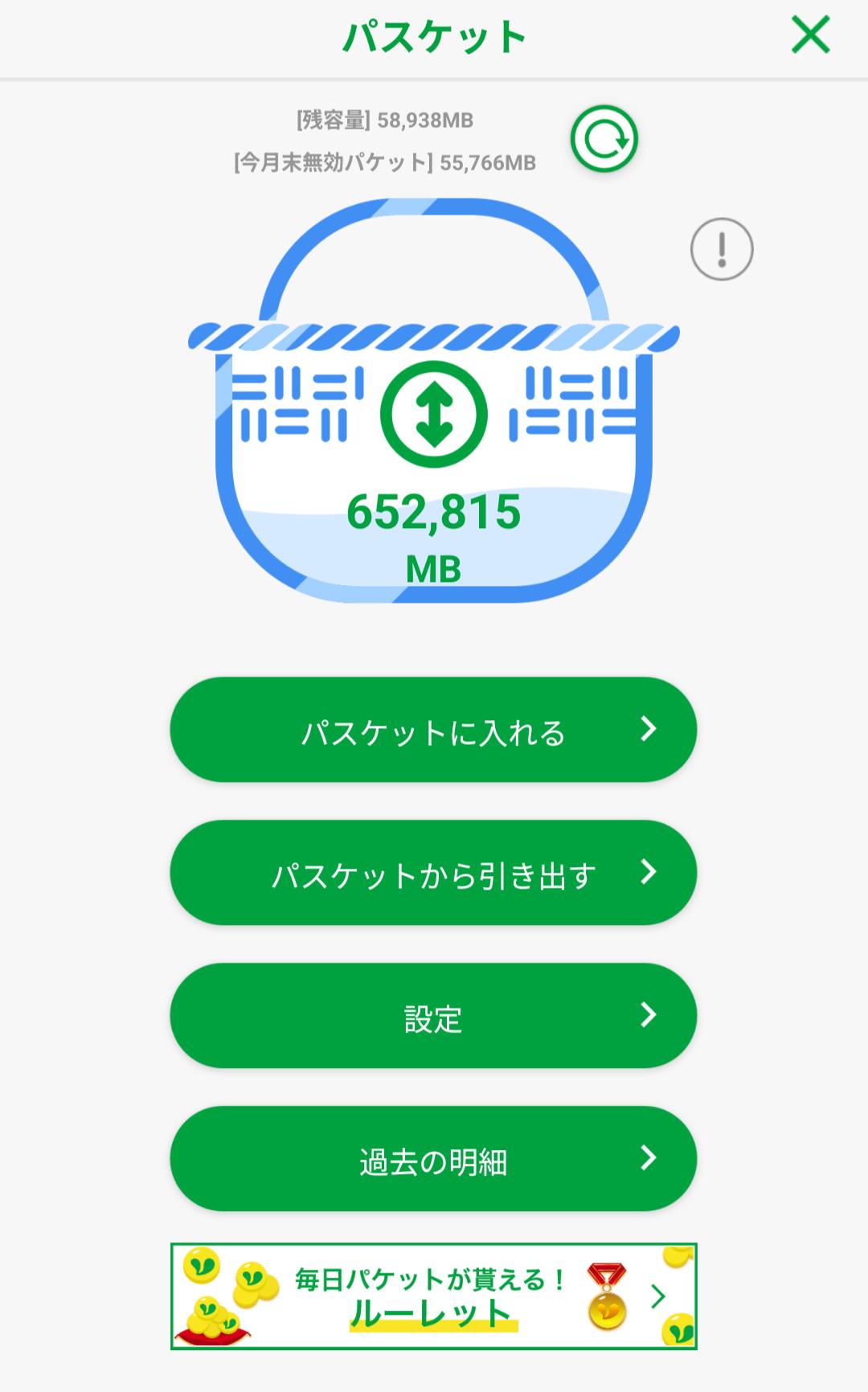Tap パスケットに入れる button
This screenshot has width=868, height=1392.
click(433, 730)
